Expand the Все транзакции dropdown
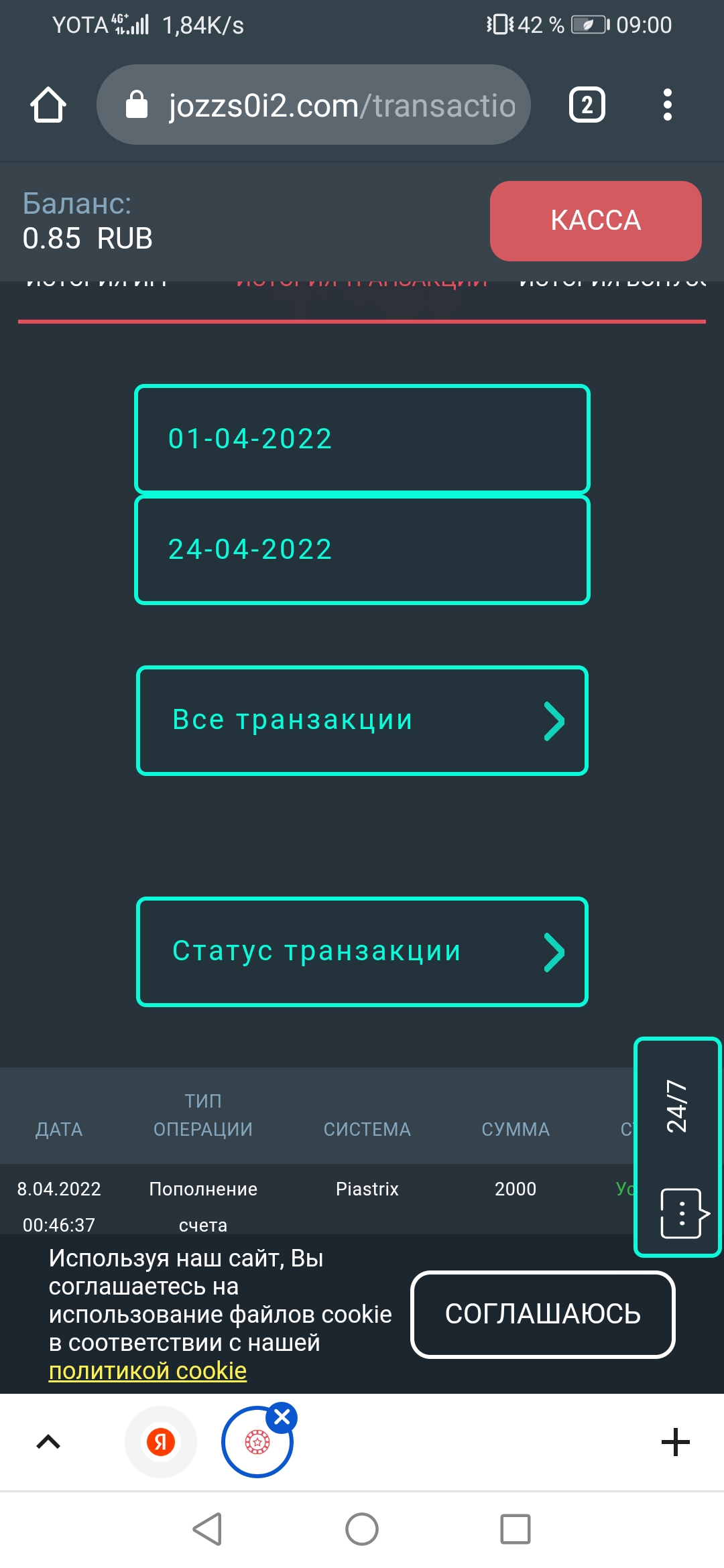Screen dimensions: 724x1568 pos(362,720)
